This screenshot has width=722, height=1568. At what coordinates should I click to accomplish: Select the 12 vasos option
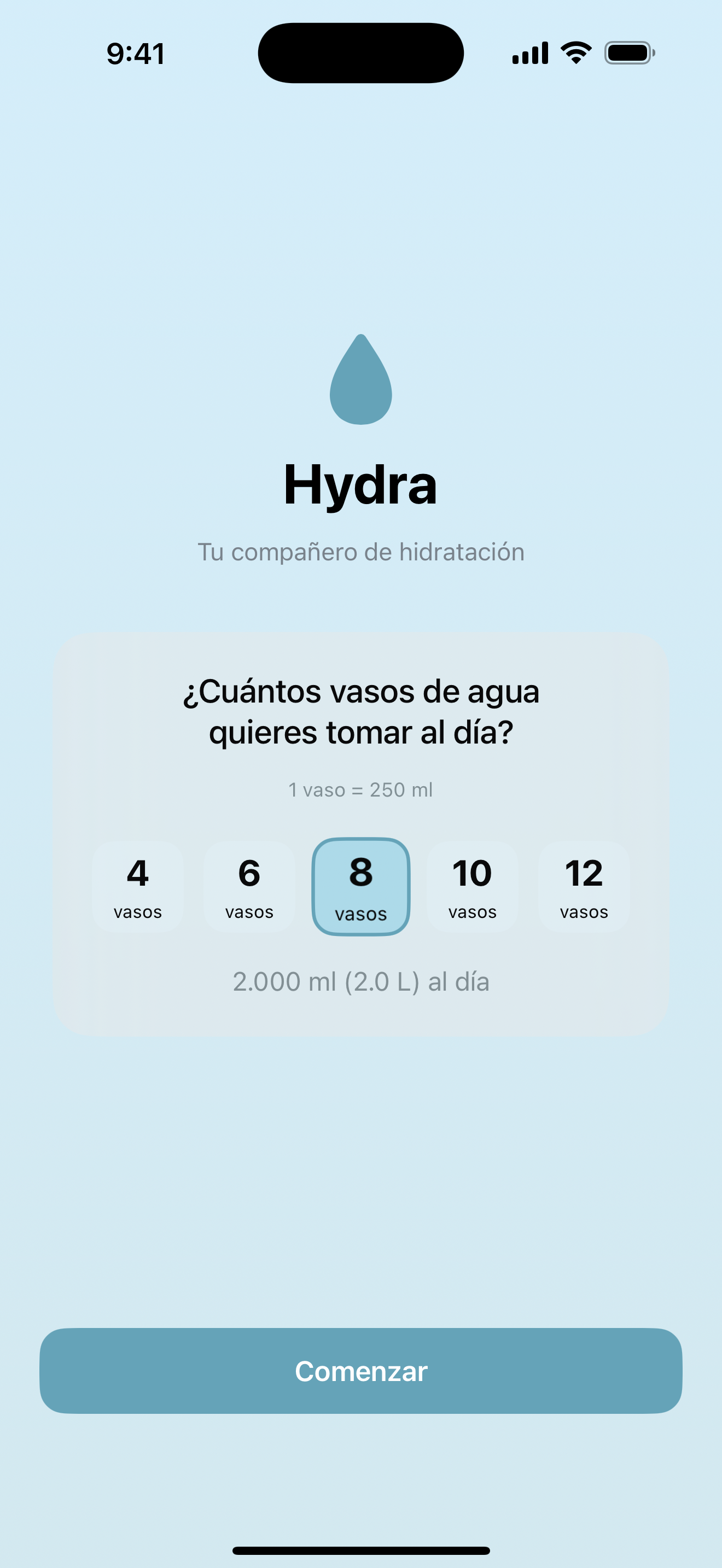(x=584, y=887)
